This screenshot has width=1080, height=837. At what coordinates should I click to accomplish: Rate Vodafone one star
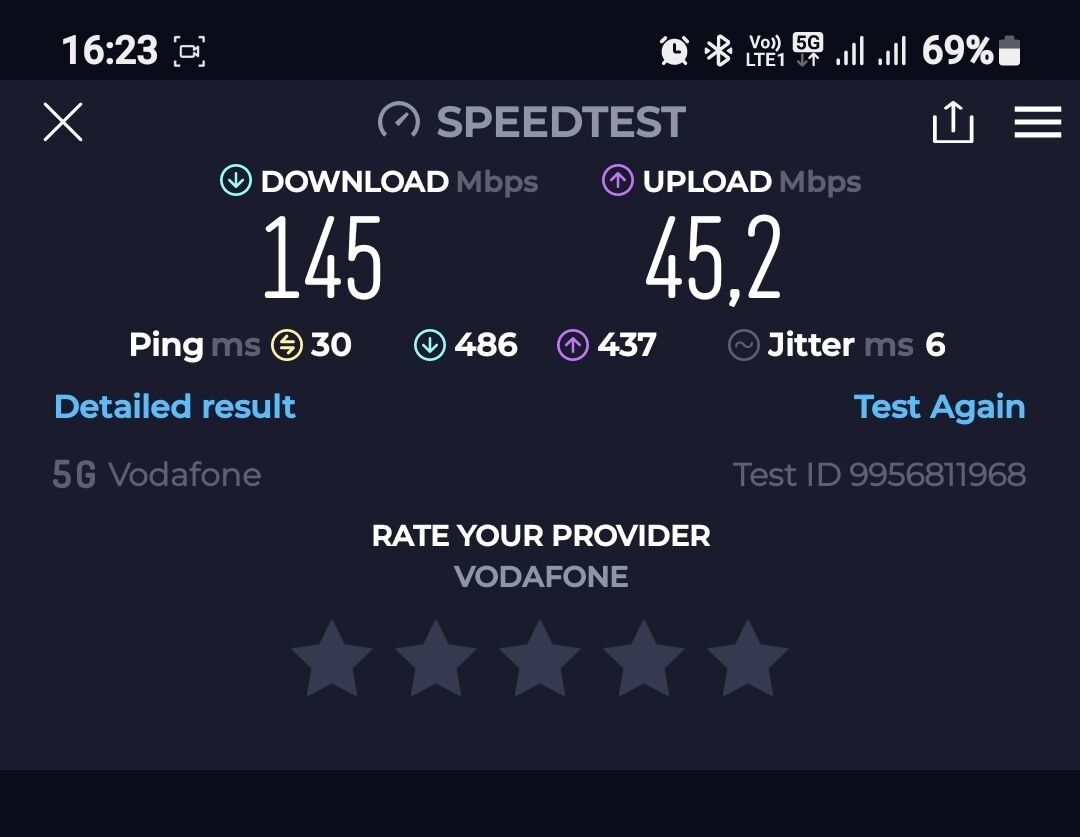[332, 659]
